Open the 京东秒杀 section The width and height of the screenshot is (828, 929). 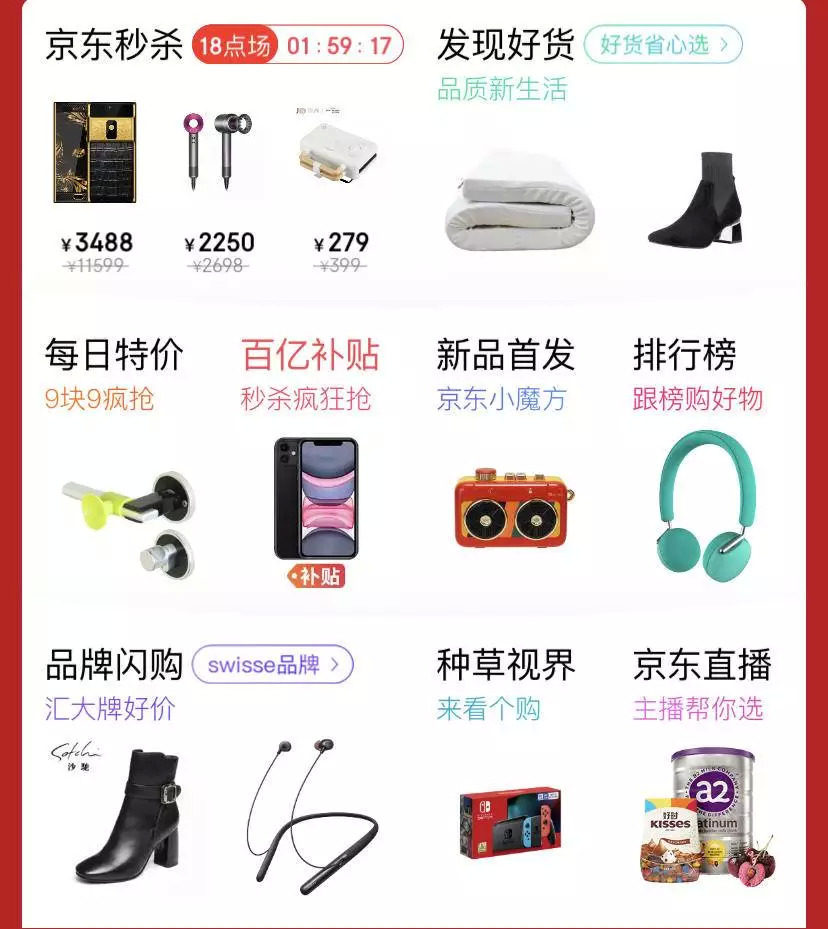pos(113,45)
